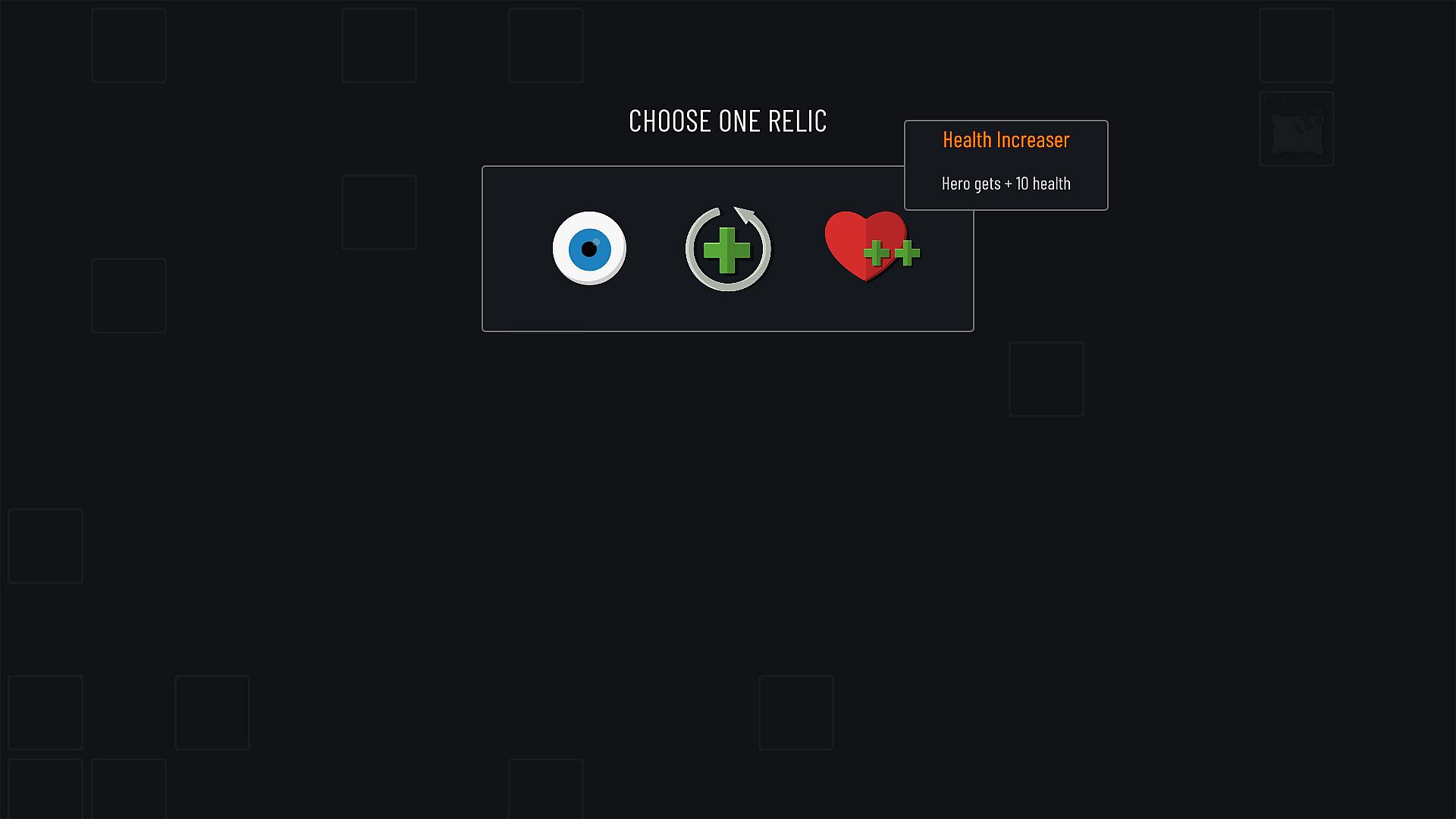Select the green cross regeneration relic
Viewport: 1456px width, 819px height.
[x=727, y=249]
